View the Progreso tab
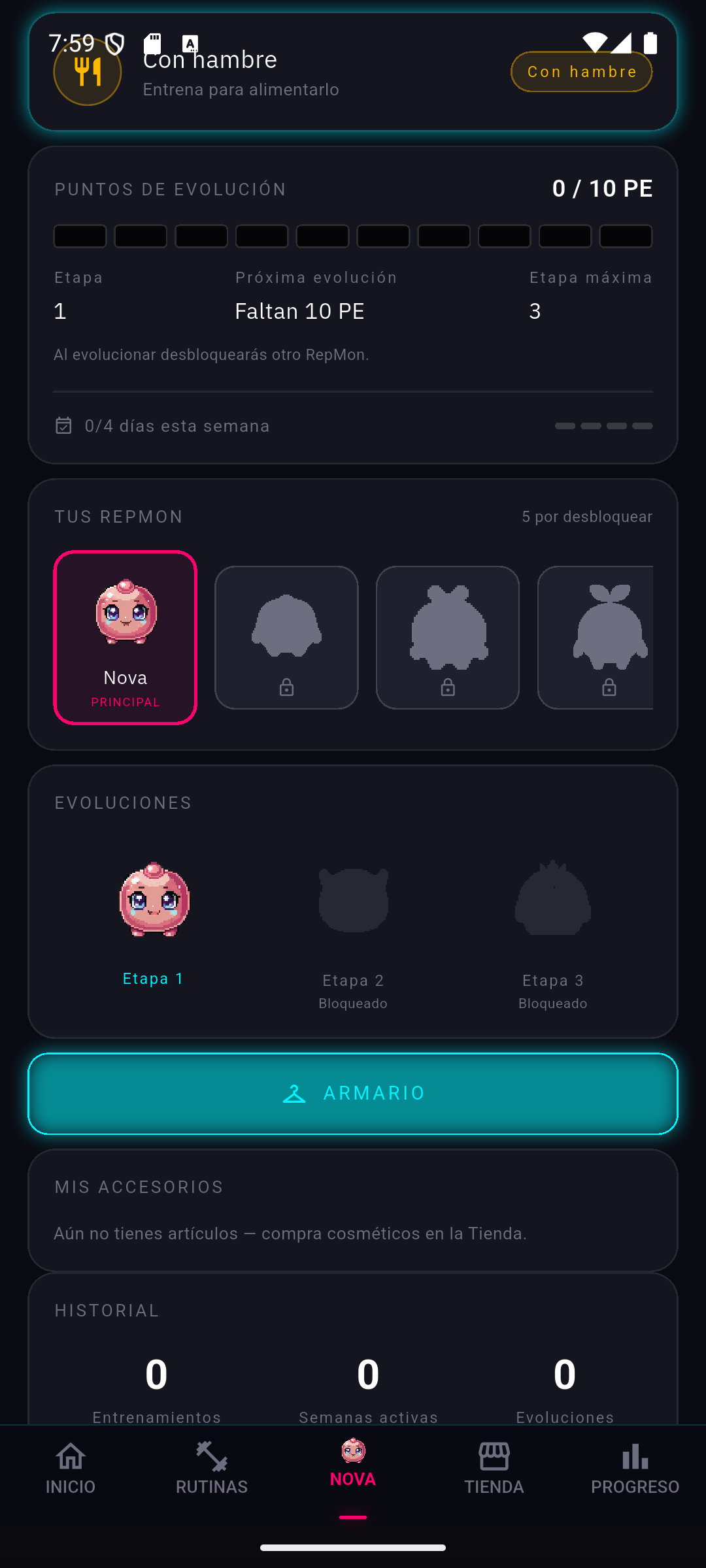This screenshot has width=706, height=1568. click(x=635, y=1469)
